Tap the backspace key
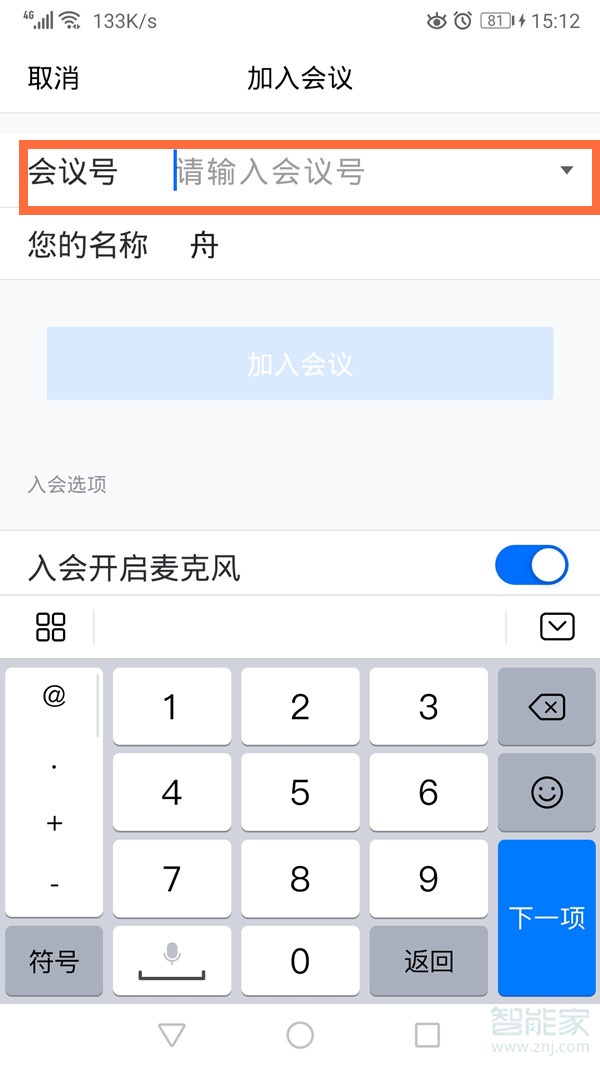The image size is (600, 1066). [546, 708]
